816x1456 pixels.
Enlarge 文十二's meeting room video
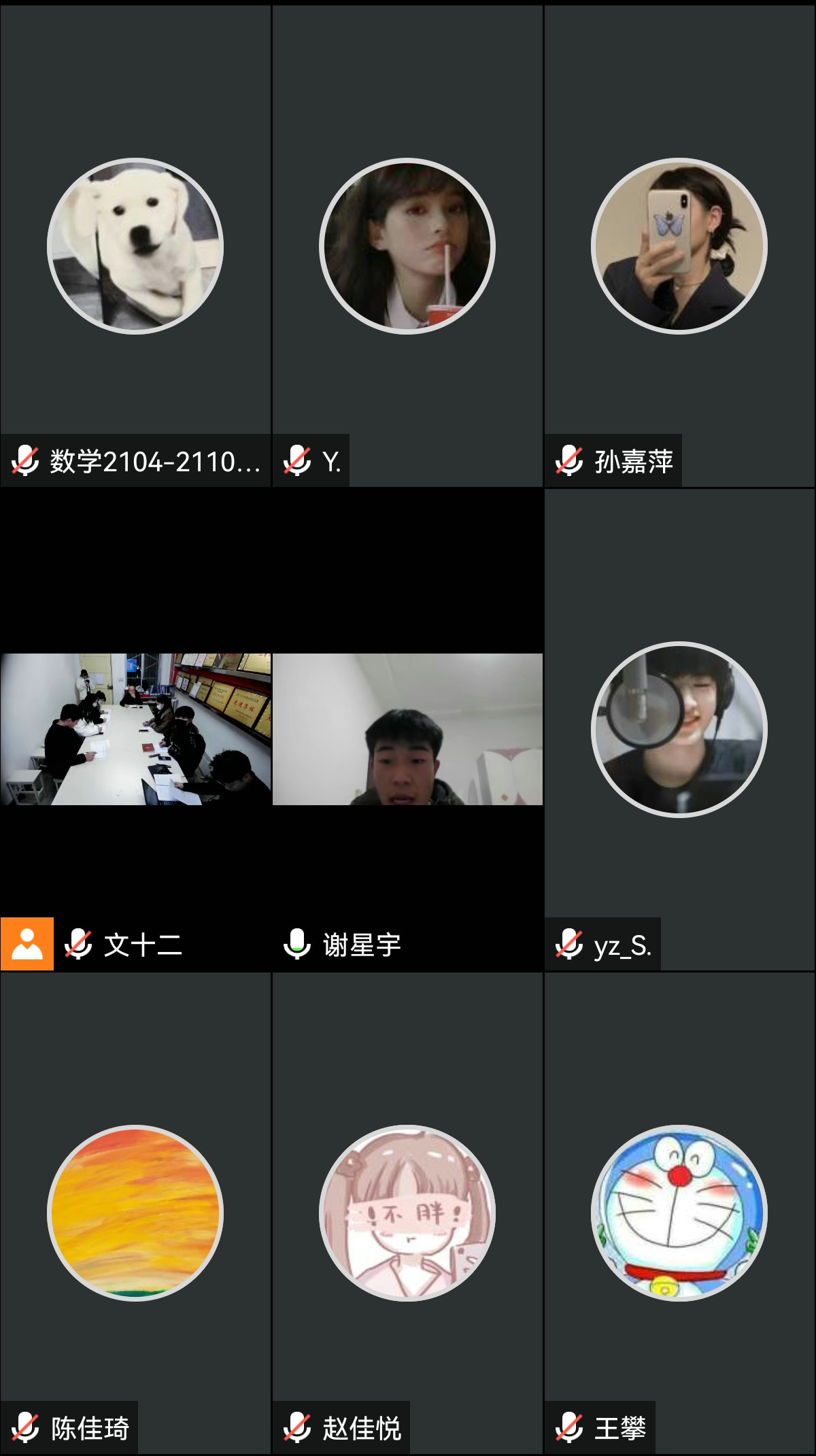135,729
